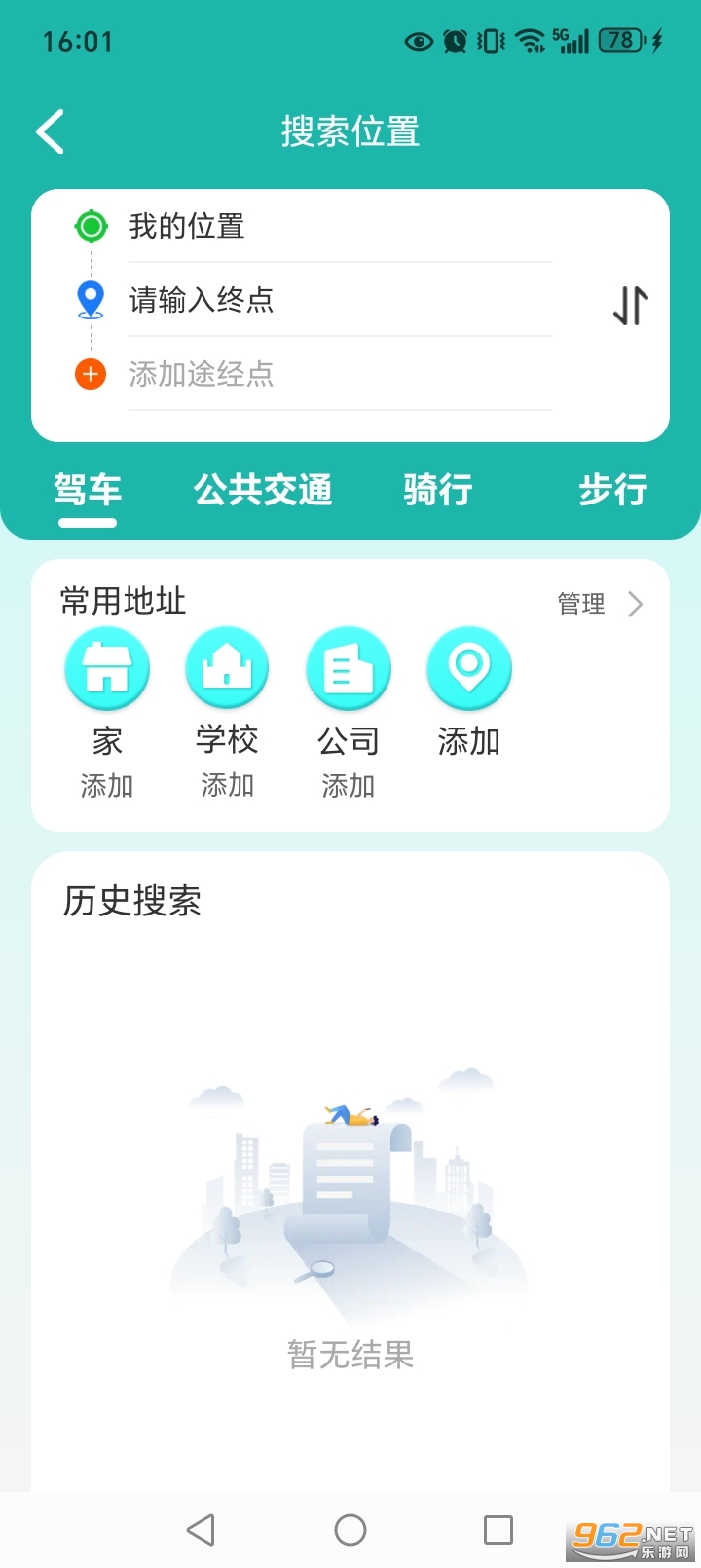Tap the school building icon for 学校
This screenshot has height=1568, width=701.
point(227,667)
